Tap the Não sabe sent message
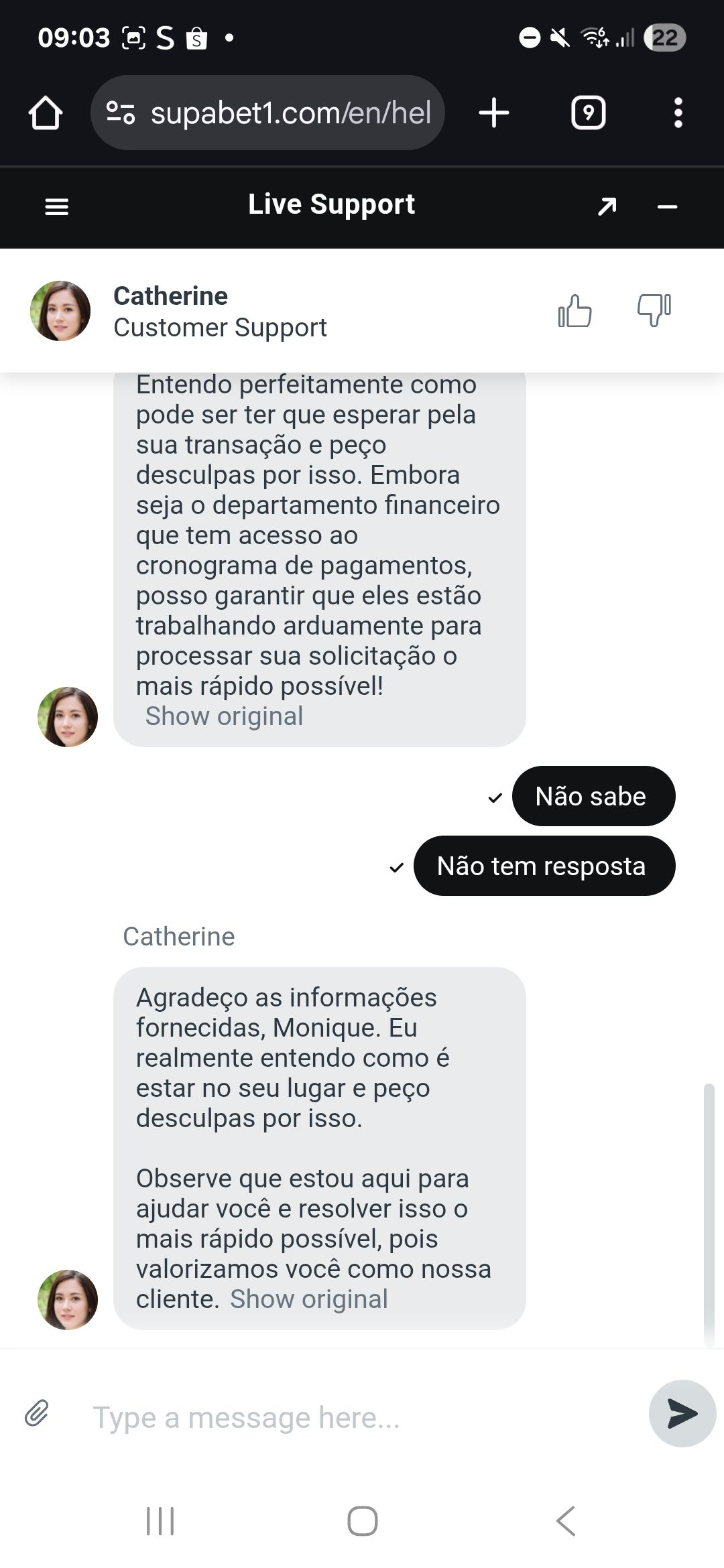This screenshot has width=724, height=1568. (x=593, y=796)
